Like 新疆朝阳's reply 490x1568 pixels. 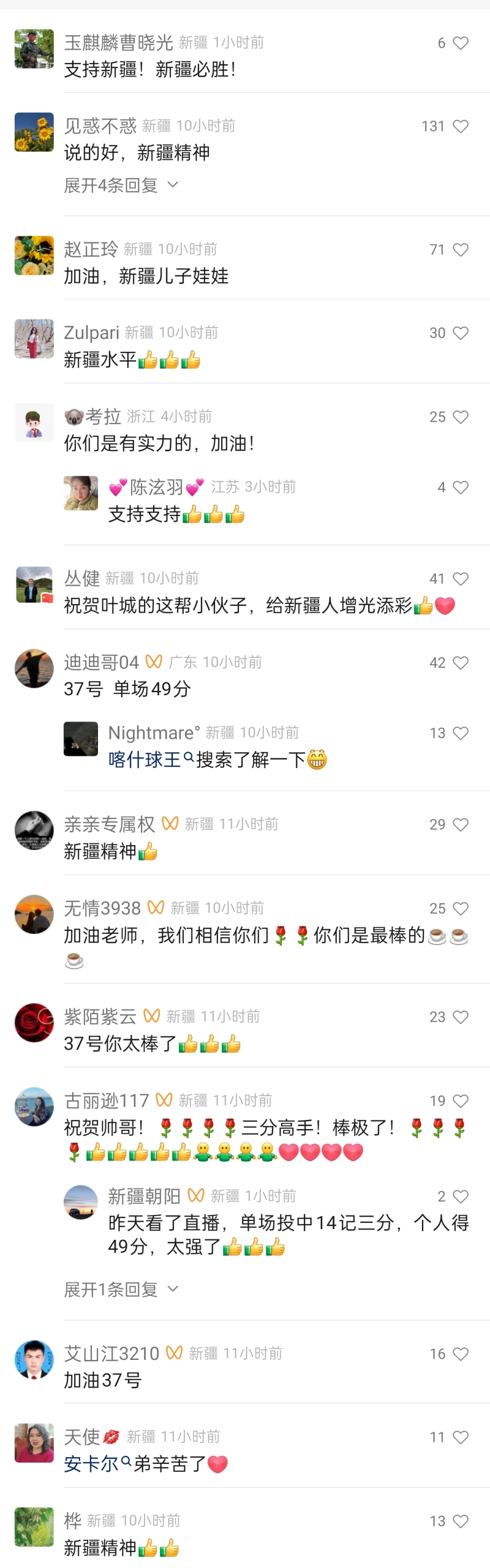pyautogui.click(x=460, y=1197)
